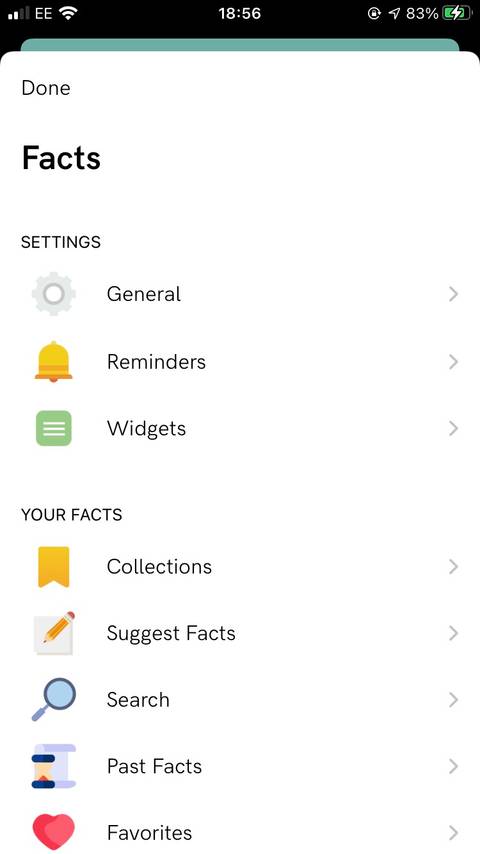
Task: Open your Collections
Action: tap(240, 566)
